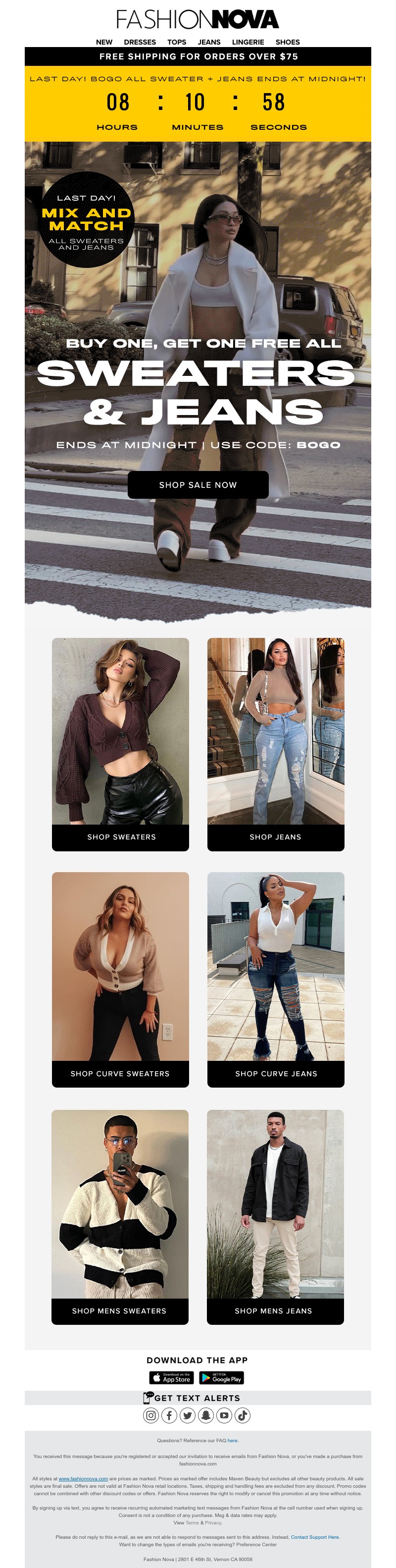The width and height of the screenshot is (396, 1568).
Task: Follow the www.fashionnova.com link
Action: tap(83, 1478)
